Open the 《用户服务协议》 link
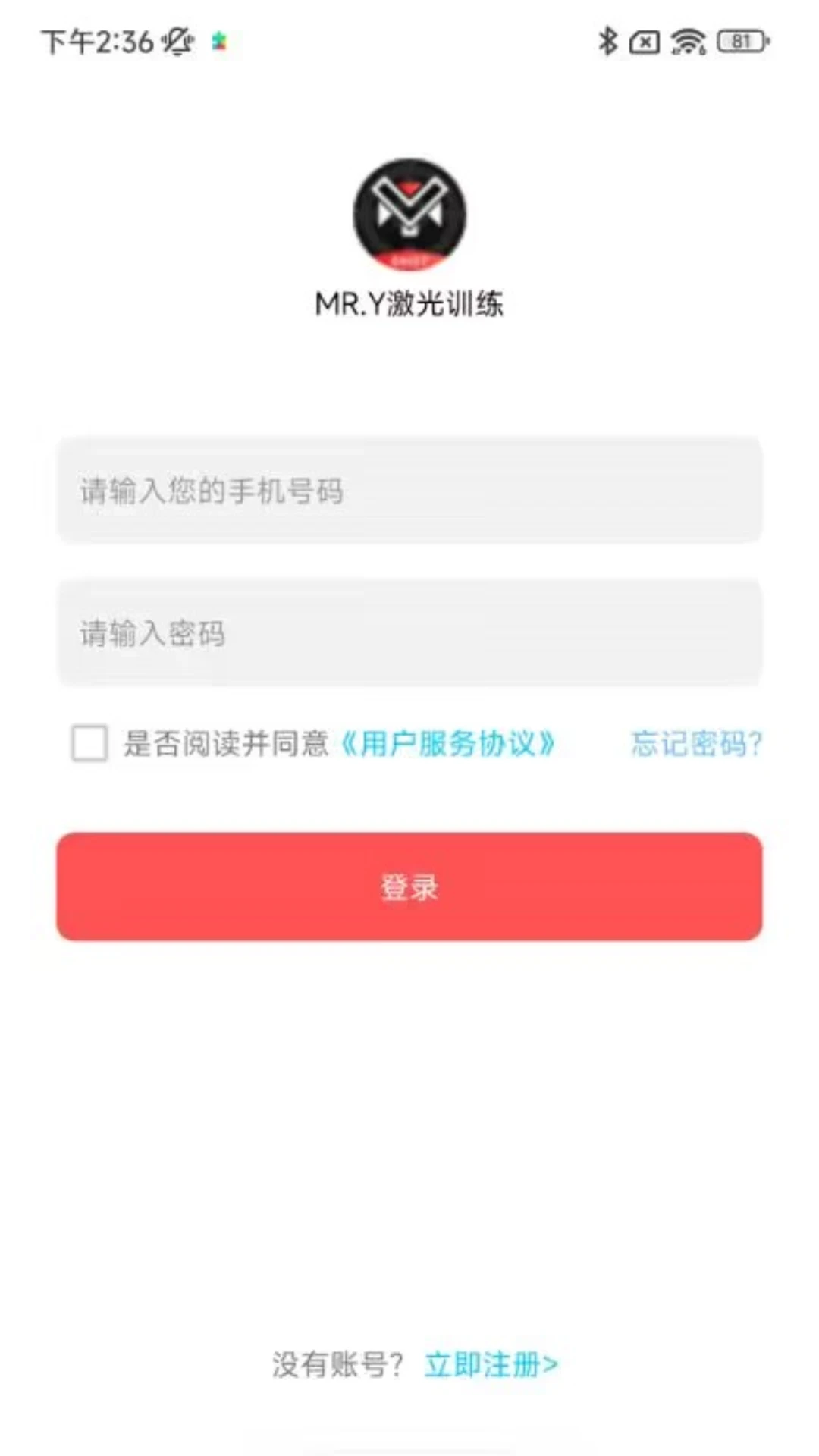819x1456 pixels. (447, 743)
